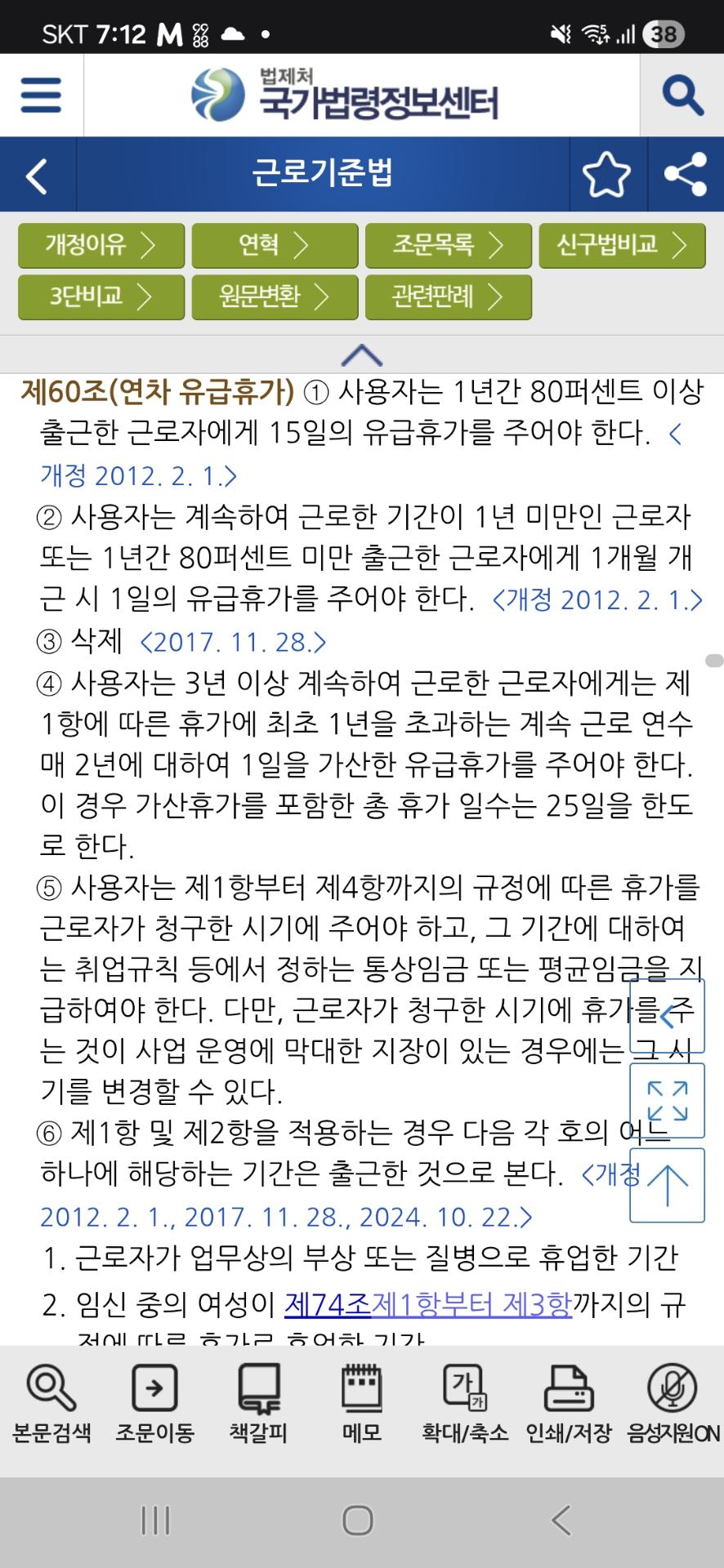Open 관련판례
This screenshot has height=1568, width=724.
448,296
